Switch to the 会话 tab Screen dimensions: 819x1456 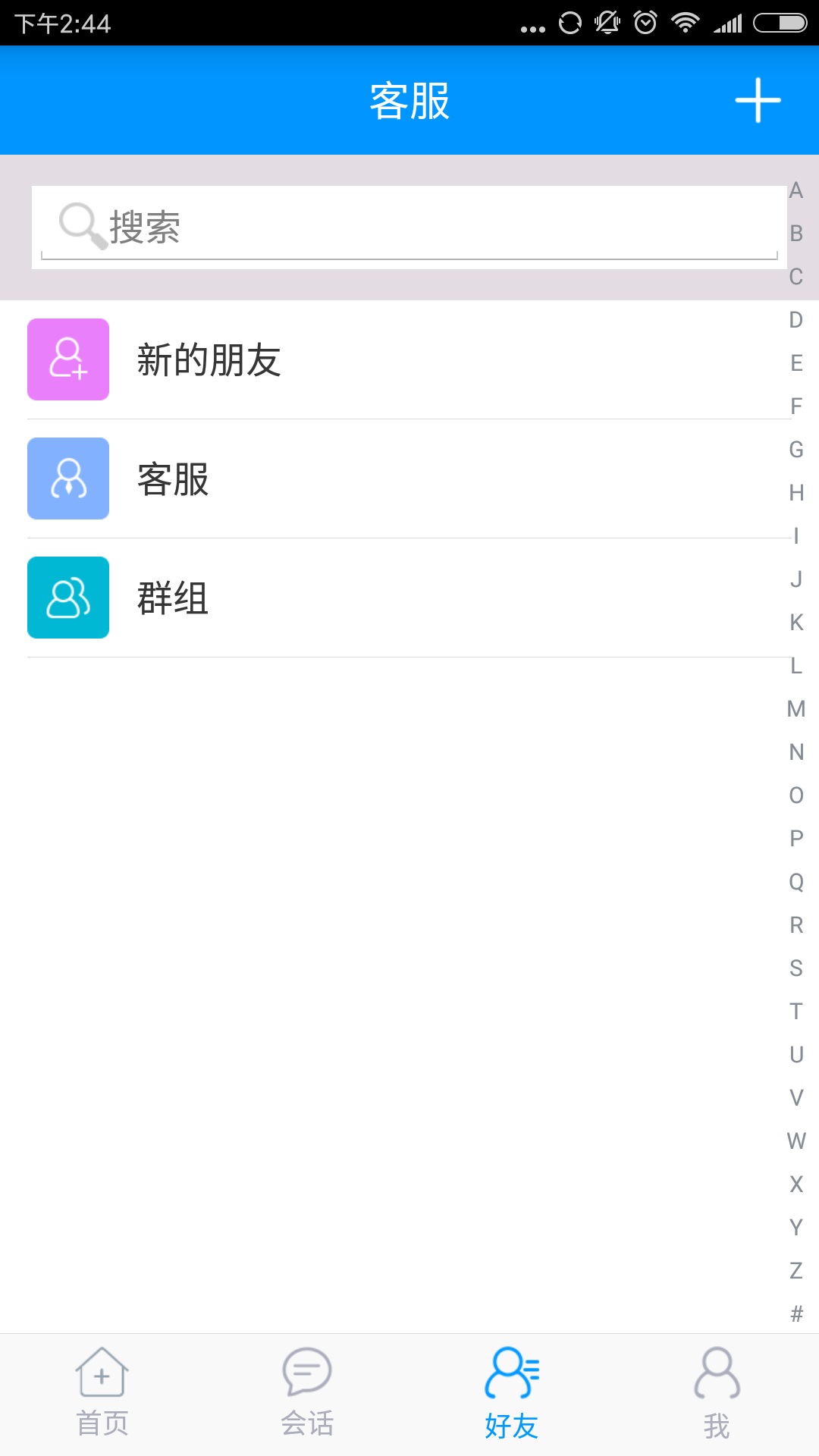(307, 1394)
